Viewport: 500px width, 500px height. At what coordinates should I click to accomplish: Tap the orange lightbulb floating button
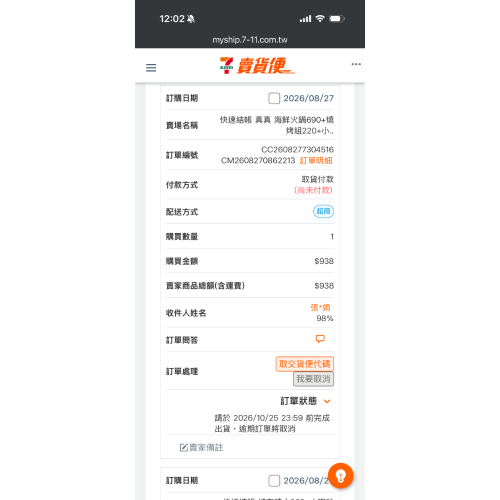pos(340,476)
